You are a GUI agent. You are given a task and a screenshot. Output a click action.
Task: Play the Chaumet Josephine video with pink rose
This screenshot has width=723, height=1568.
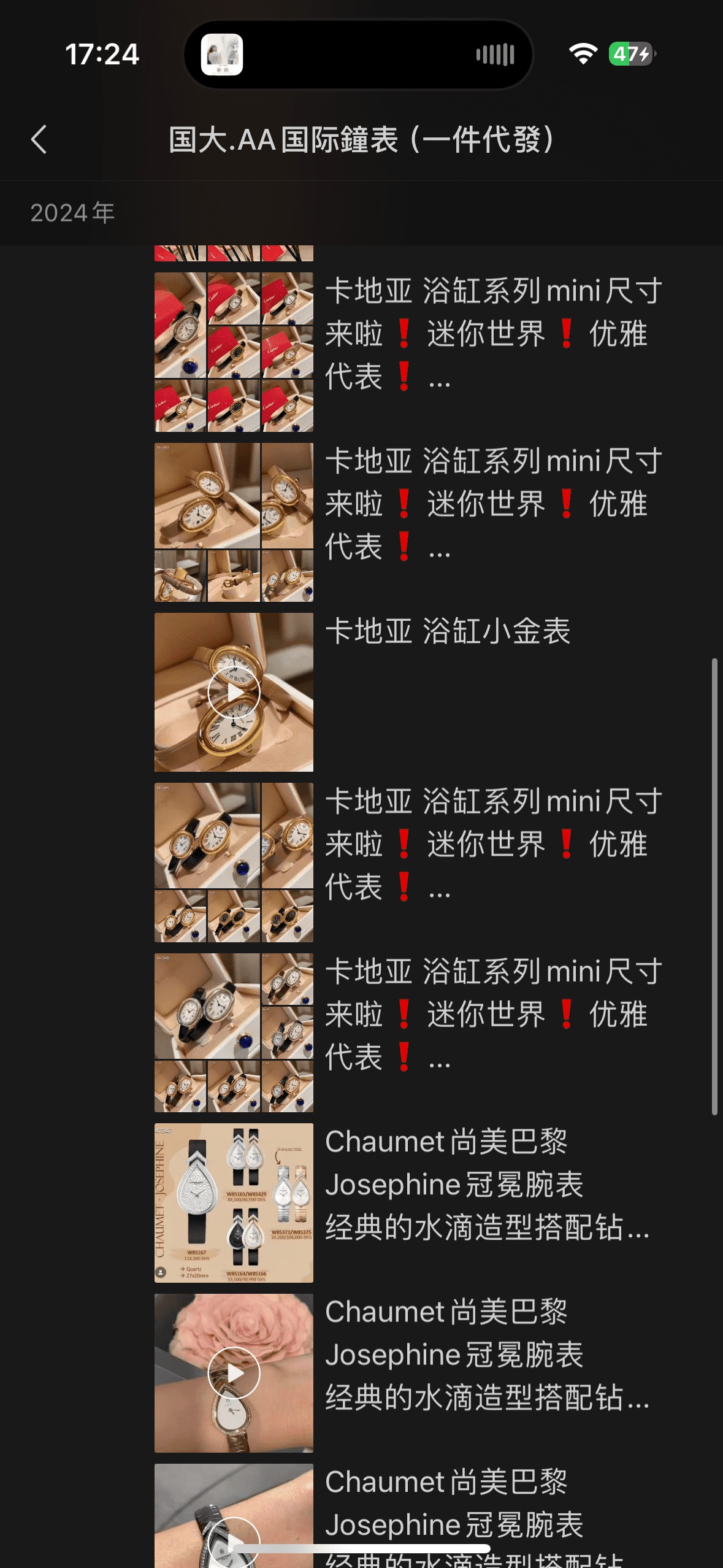click(234, 1373)
